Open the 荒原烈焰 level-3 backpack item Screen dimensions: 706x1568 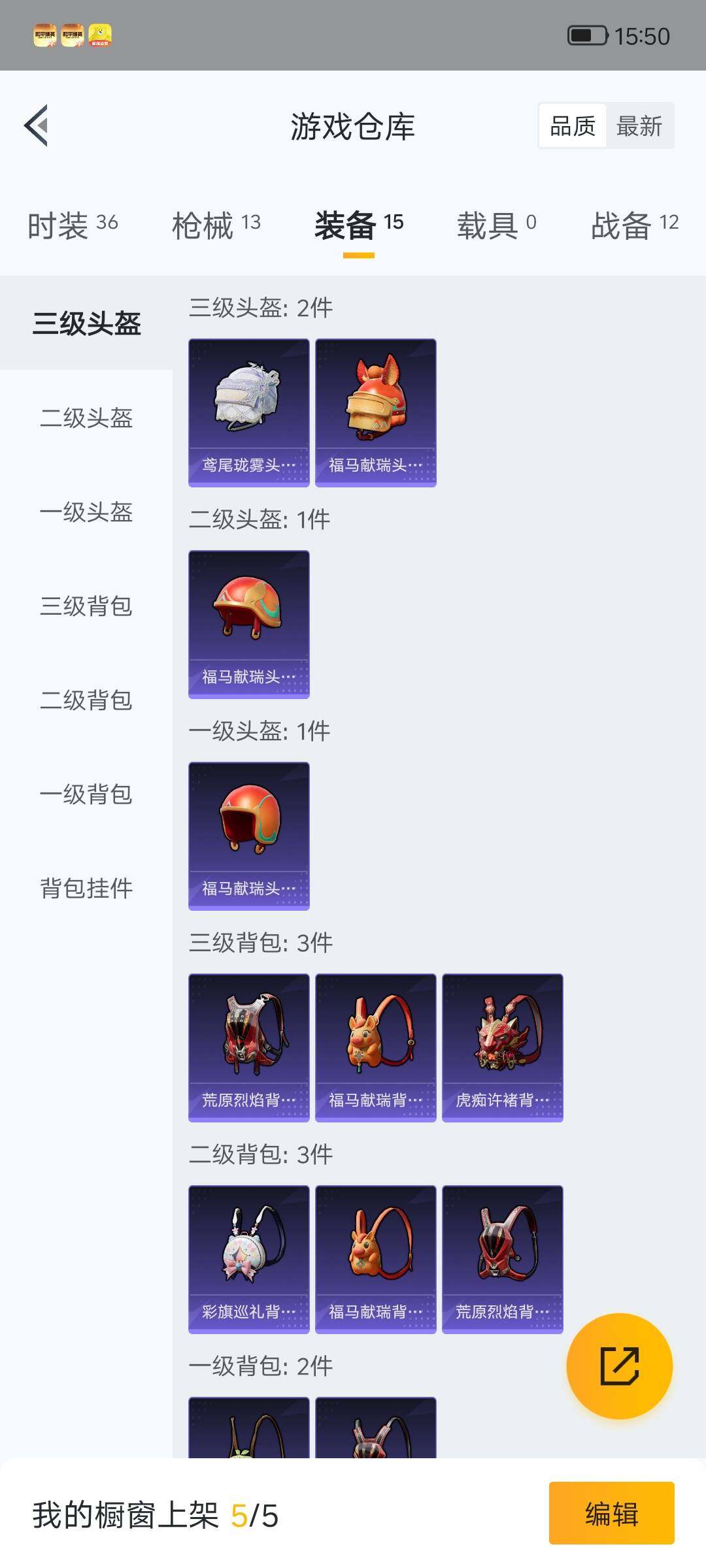point(248,1046)
